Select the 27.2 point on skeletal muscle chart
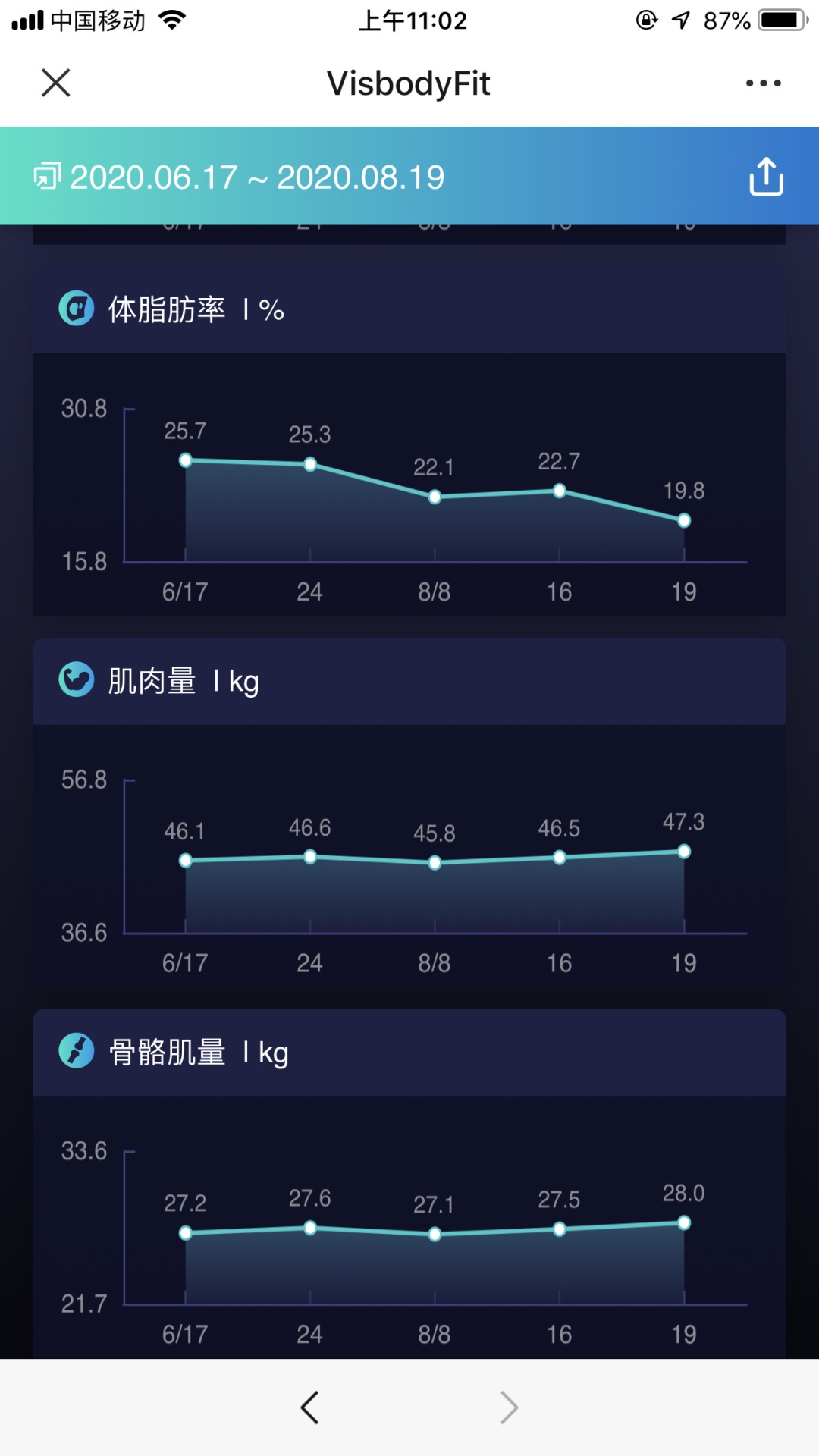The height and width of the screenshot is (1456, 819). (x=186, y=1233)
